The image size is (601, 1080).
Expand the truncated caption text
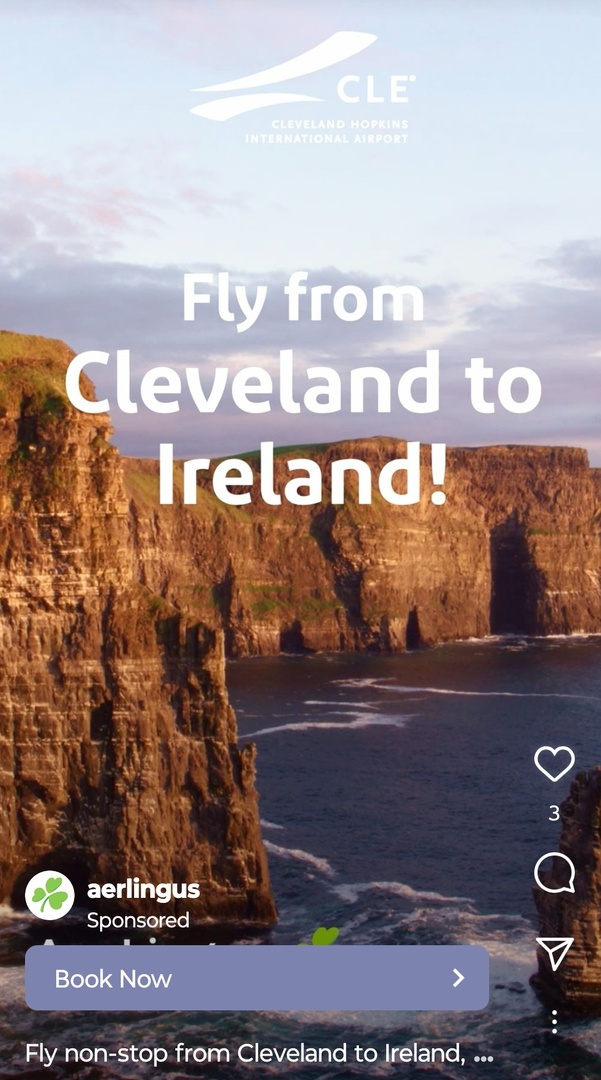pyautogui.click(x=484, y=1054)
